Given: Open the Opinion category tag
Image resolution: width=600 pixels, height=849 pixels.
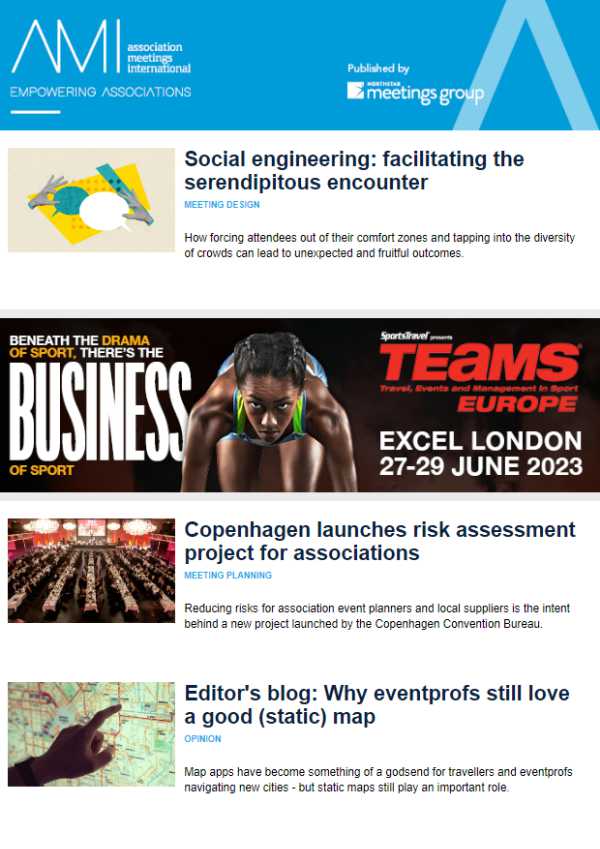Looking at the screenshot, I should 203,739.
